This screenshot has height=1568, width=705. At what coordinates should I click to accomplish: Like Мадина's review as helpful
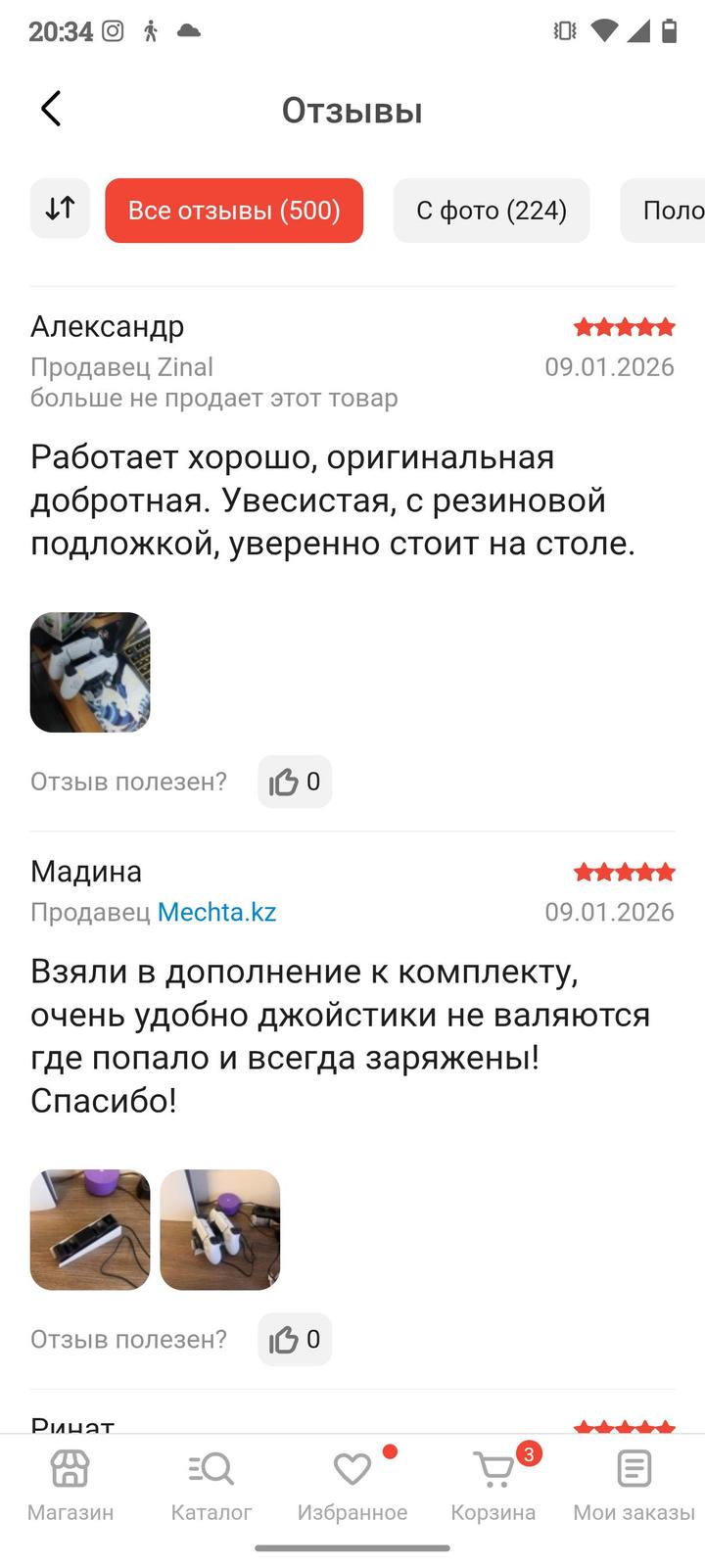pos(295,1339)
